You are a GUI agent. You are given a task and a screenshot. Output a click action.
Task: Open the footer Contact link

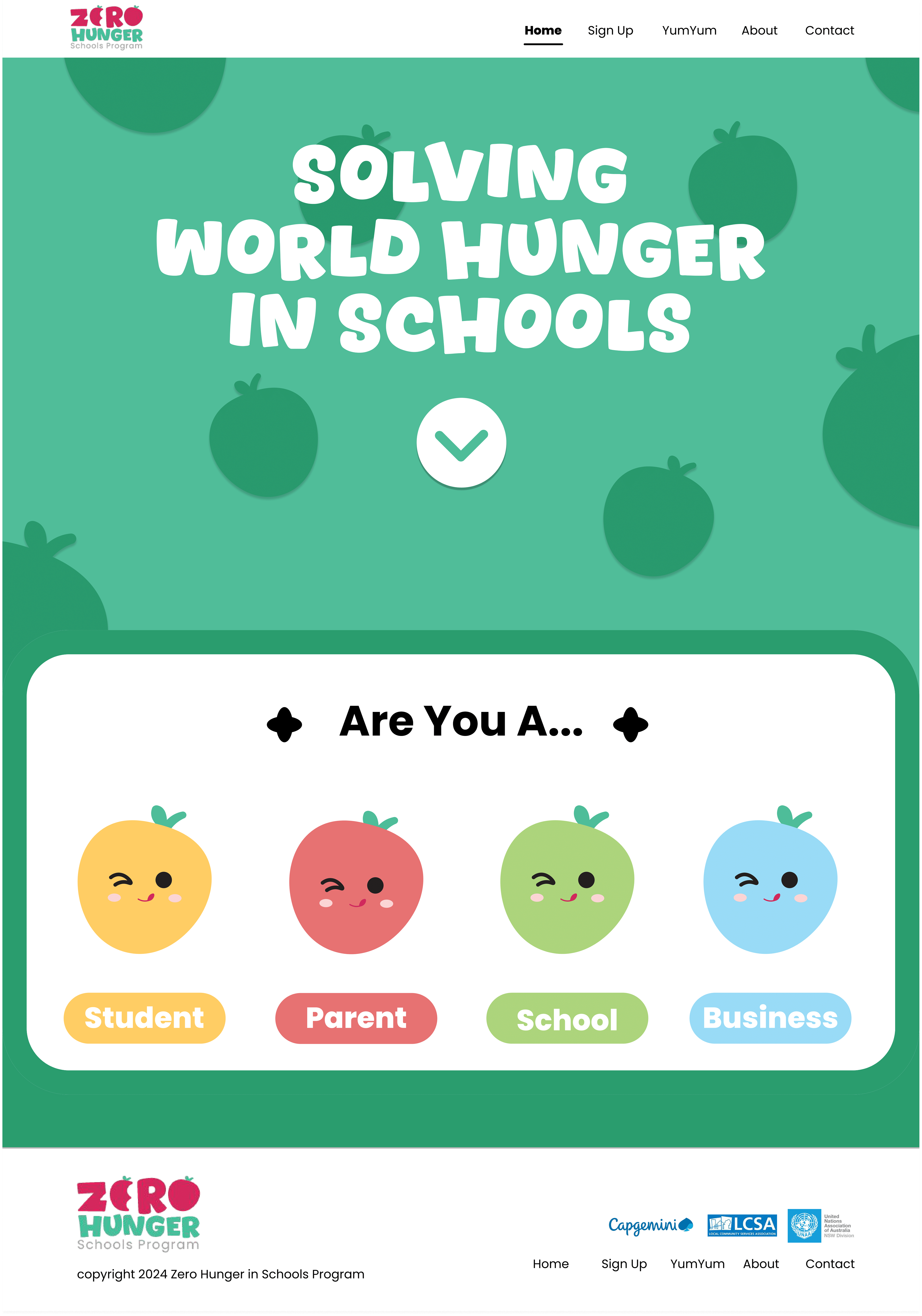click(x=829, y=1264)
